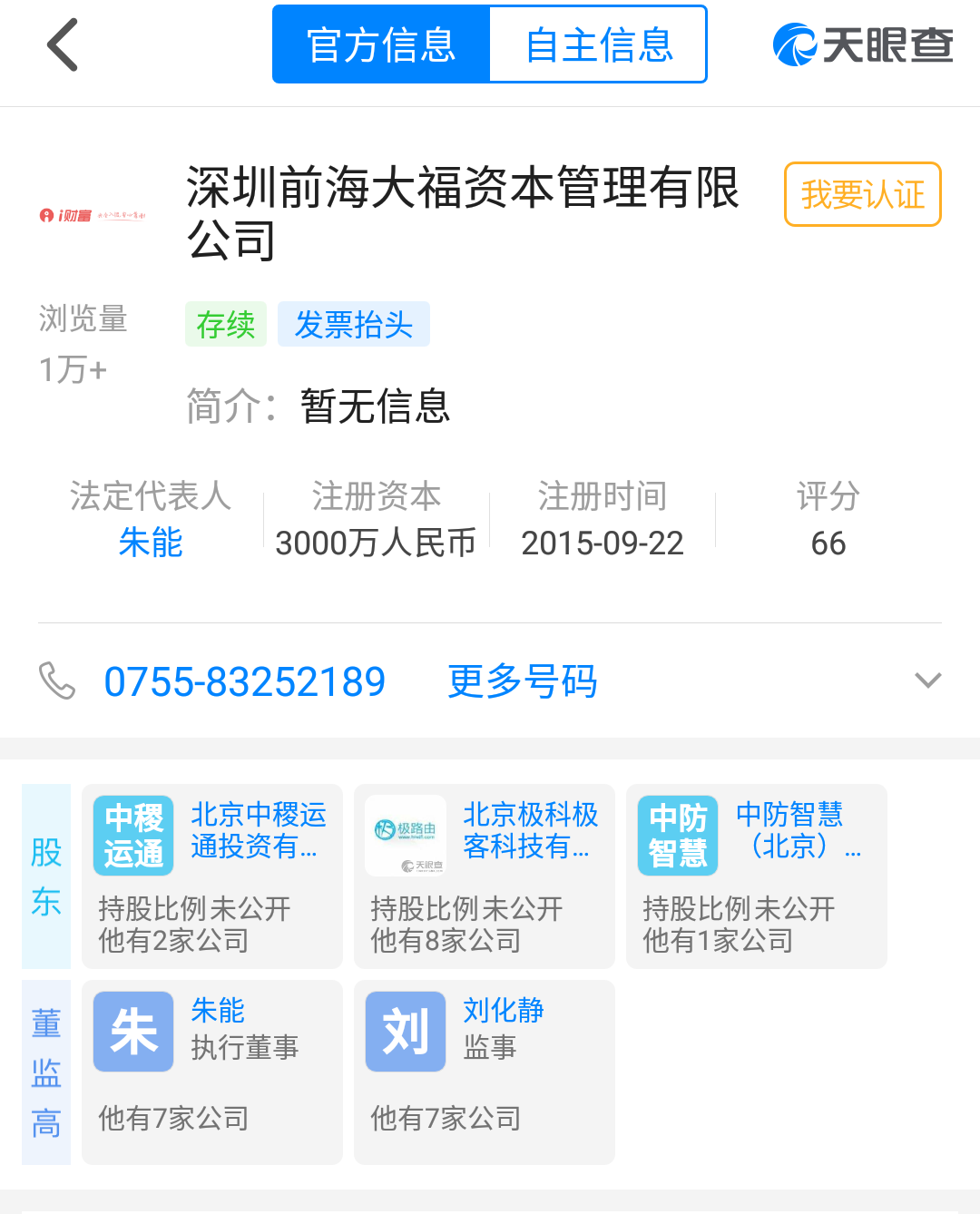Switch to the 官方信息 tab
Image resolution: width=980 pixels, height=1214 pixels.
(381, 44)
